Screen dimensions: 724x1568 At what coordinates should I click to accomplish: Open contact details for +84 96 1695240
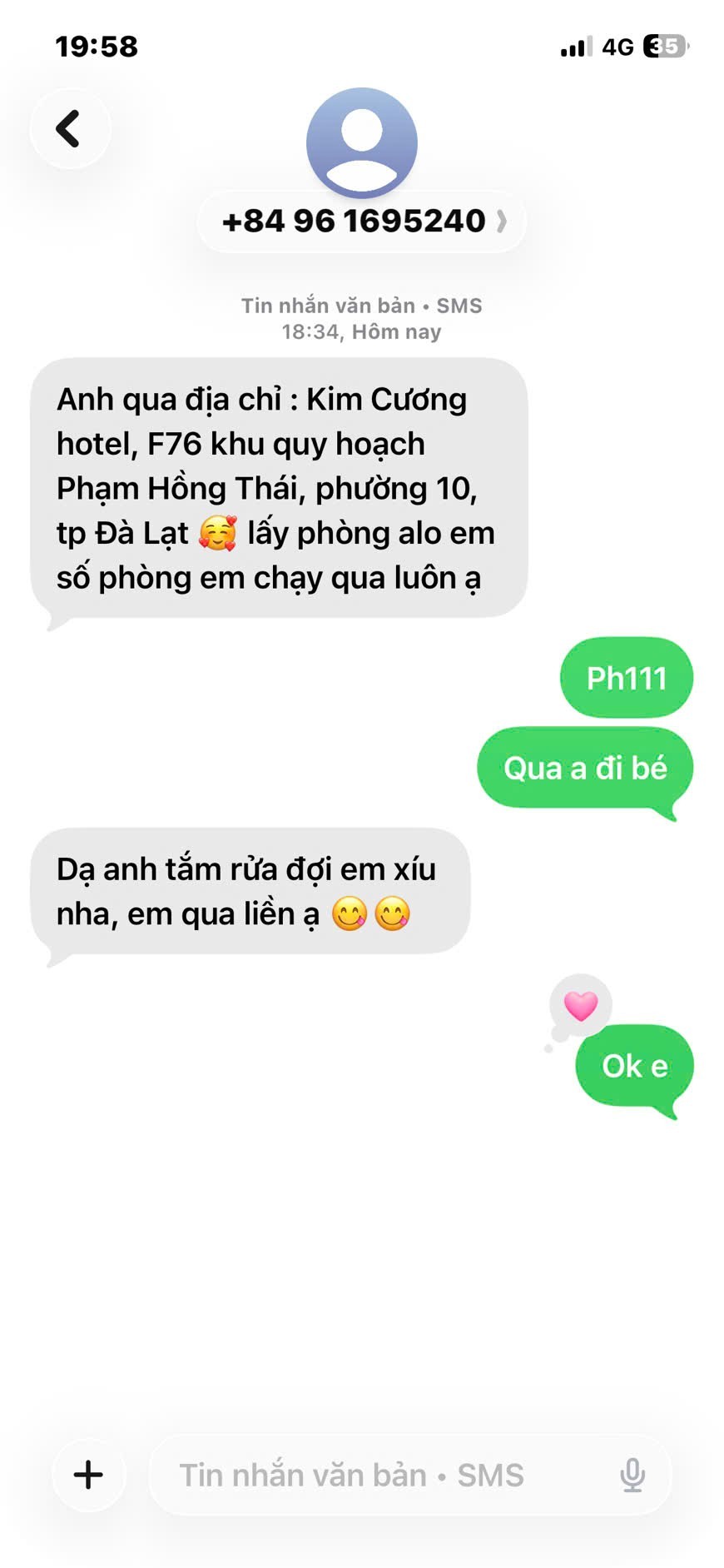pyautogui.click(x=362, y=222)
